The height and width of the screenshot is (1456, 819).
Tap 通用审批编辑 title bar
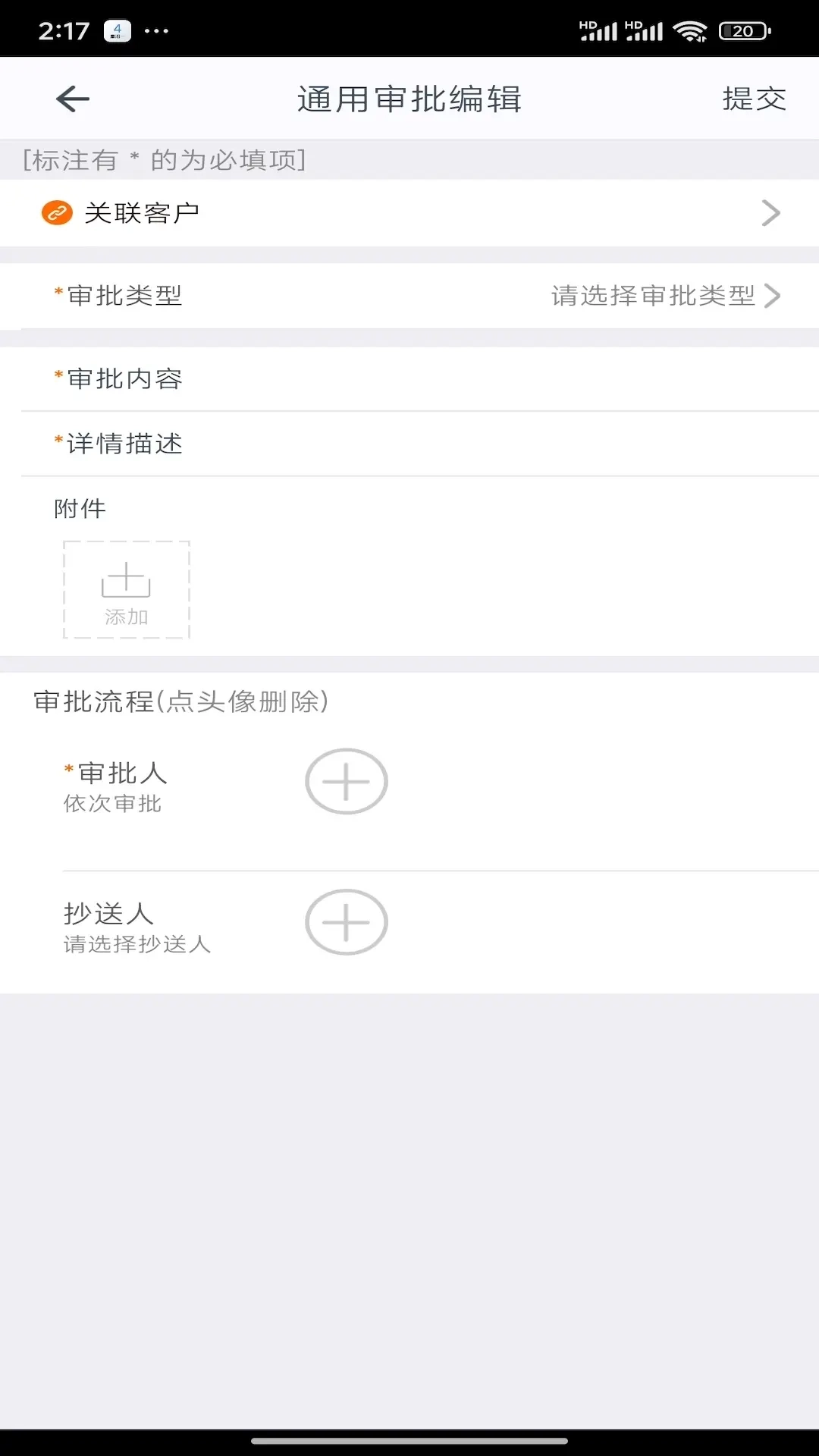tap(409, 98)
